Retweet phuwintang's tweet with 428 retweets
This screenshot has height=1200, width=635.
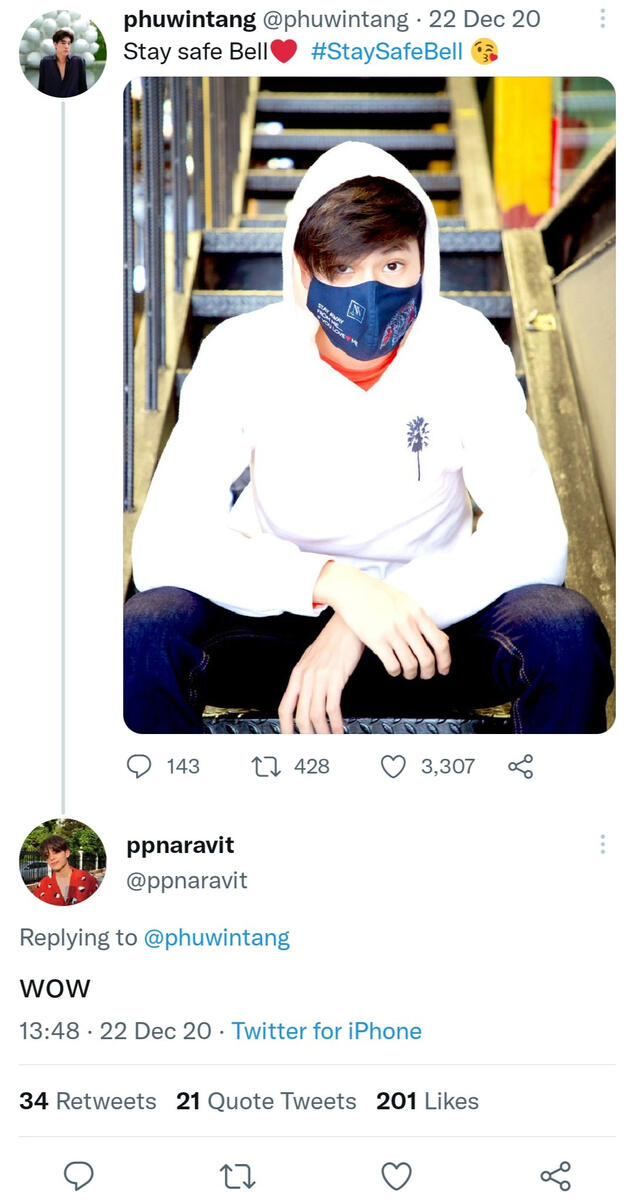[x=265, y=766]
